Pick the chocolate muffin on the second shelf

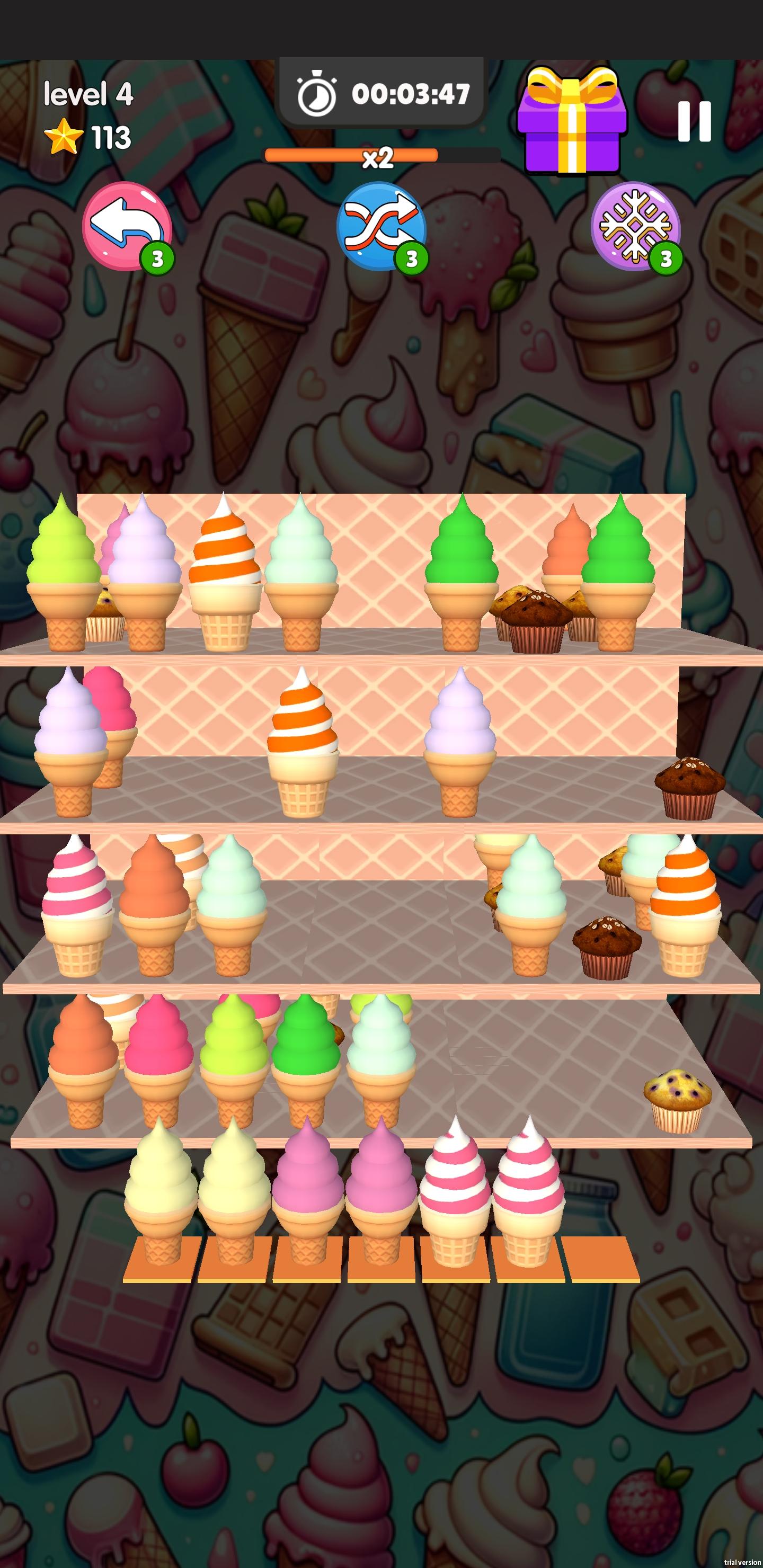[689, 788]
